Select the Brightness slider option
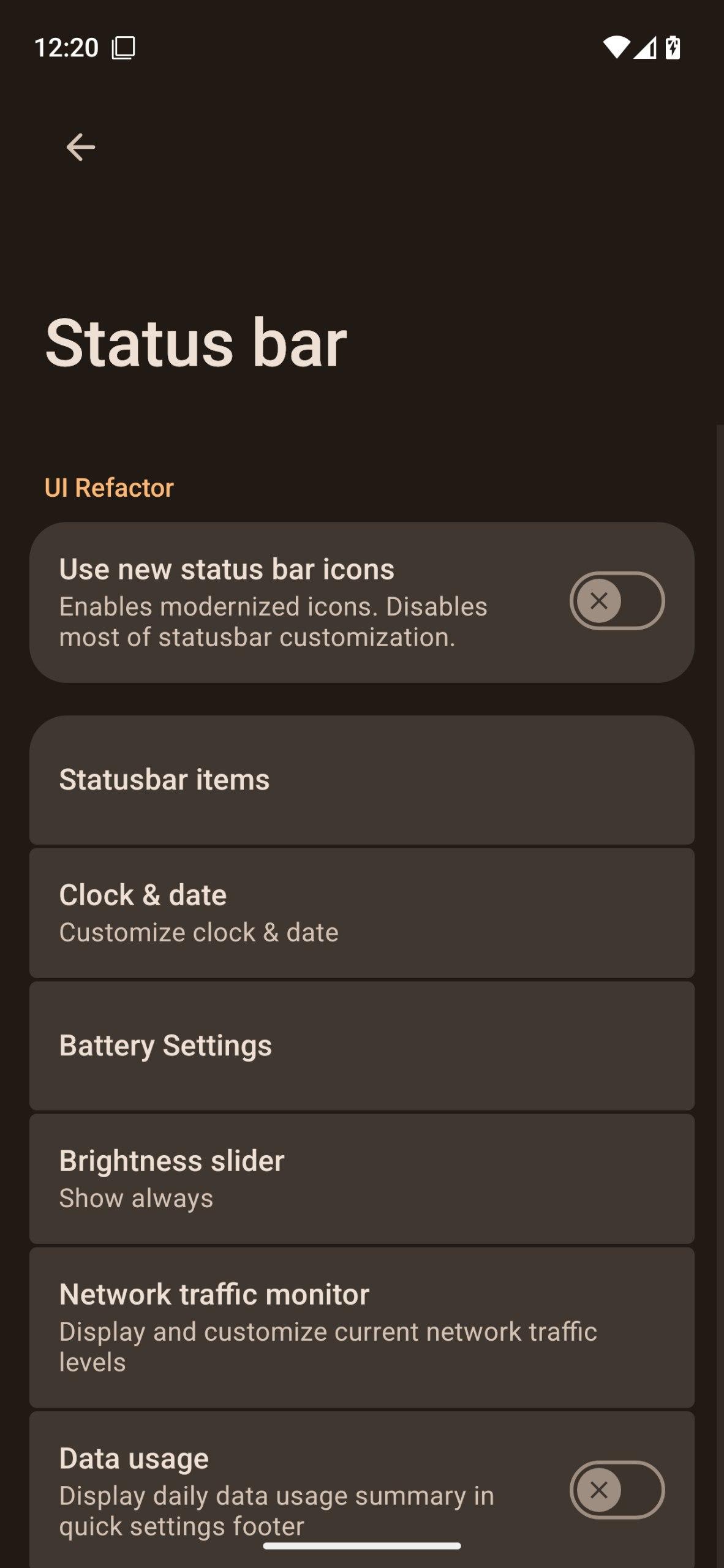 pyautogui.click(x=361, y=1178)
